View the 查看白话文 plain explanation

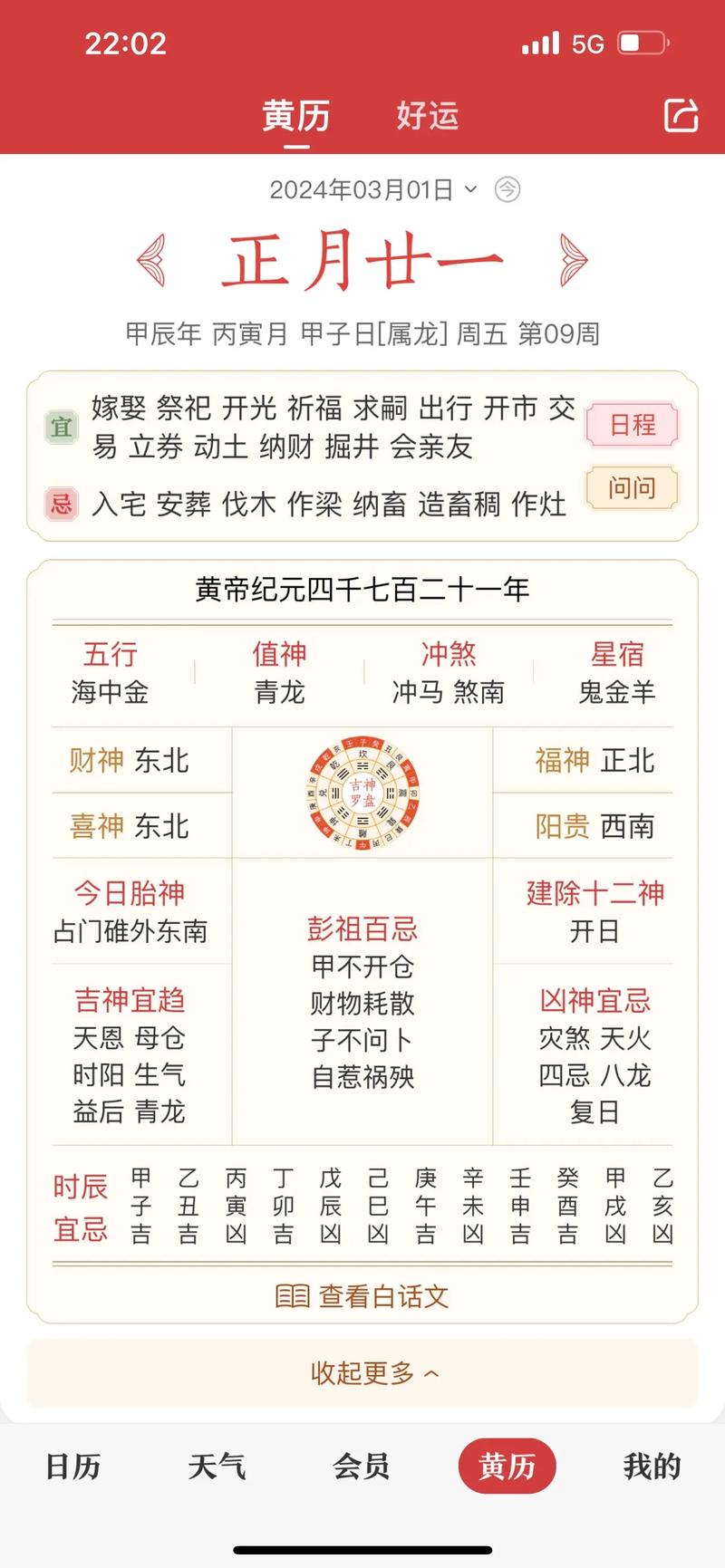[362, 1296]
